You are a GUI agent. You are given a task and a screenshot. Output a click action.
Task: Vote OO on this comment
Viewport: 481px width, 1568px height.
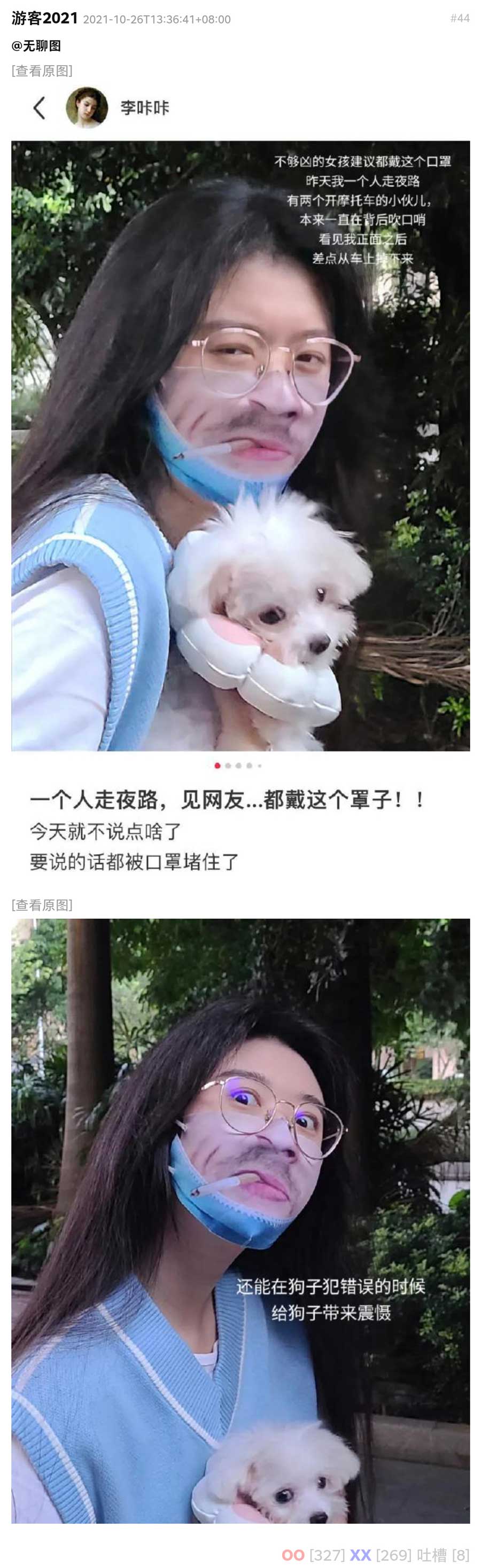coord(293,1555)
